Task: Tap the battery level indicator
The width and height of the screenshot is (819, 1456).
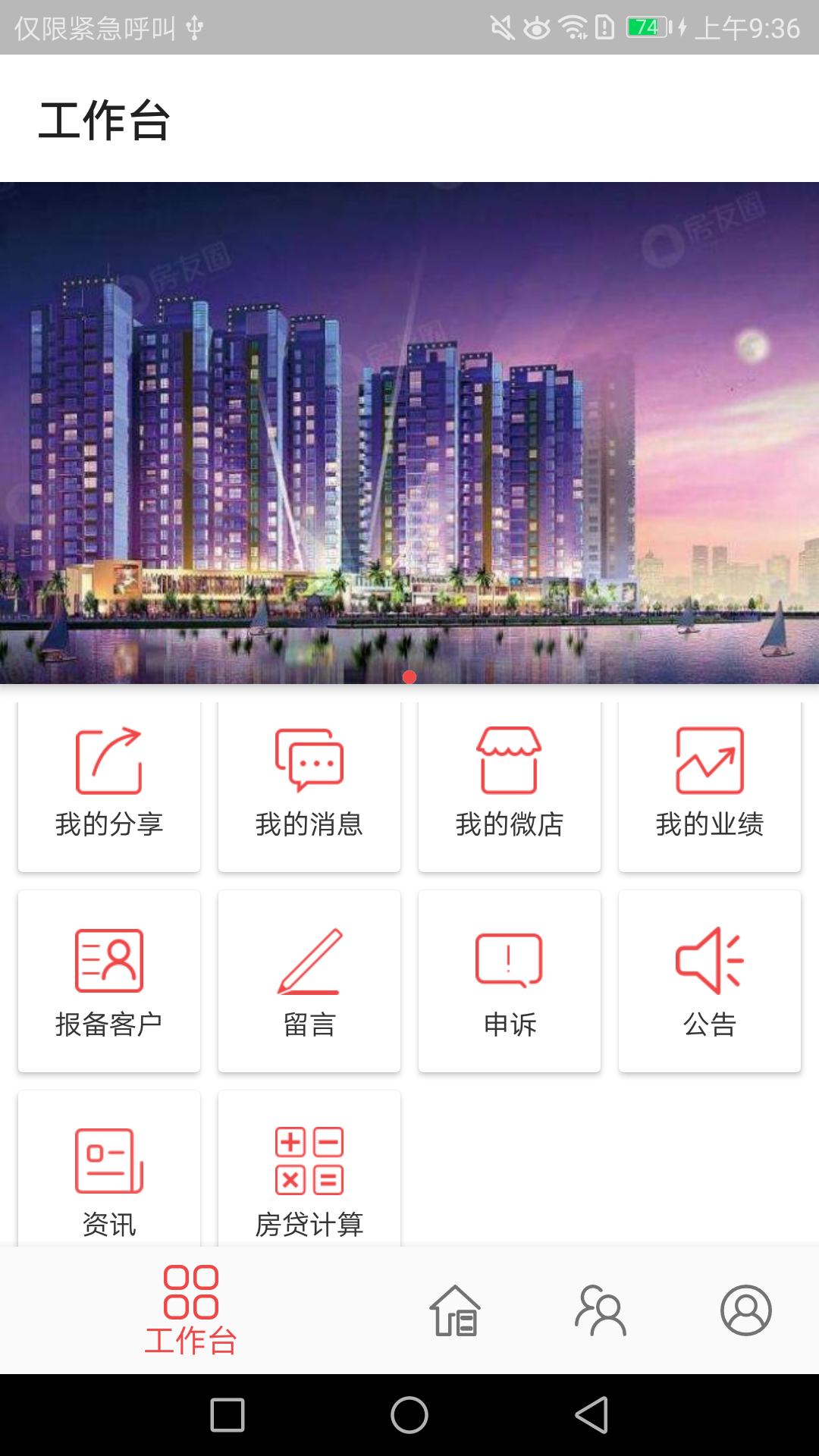Action: 645,25
